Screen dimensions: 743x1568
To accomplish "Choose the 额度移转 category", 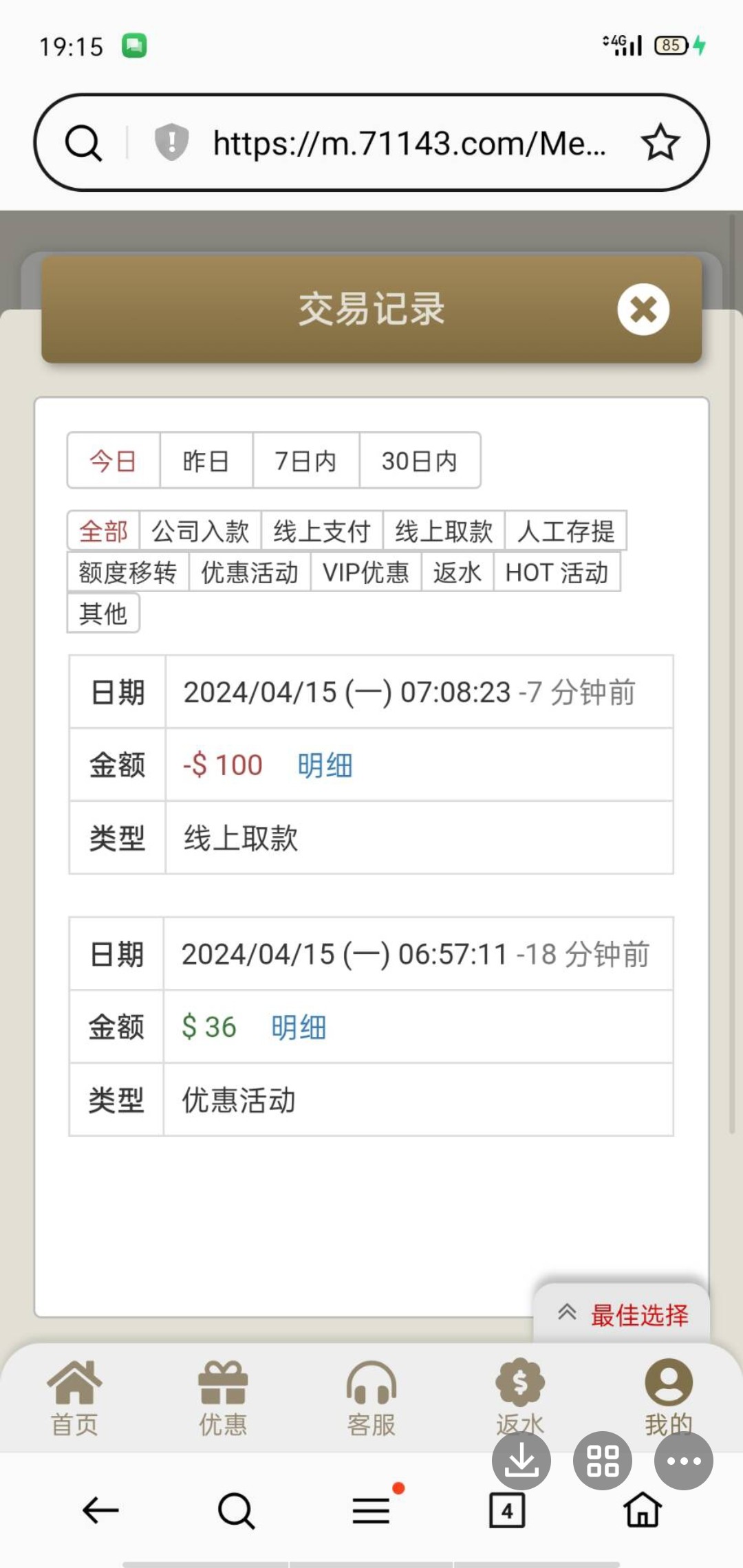I will tap(128, 572).
